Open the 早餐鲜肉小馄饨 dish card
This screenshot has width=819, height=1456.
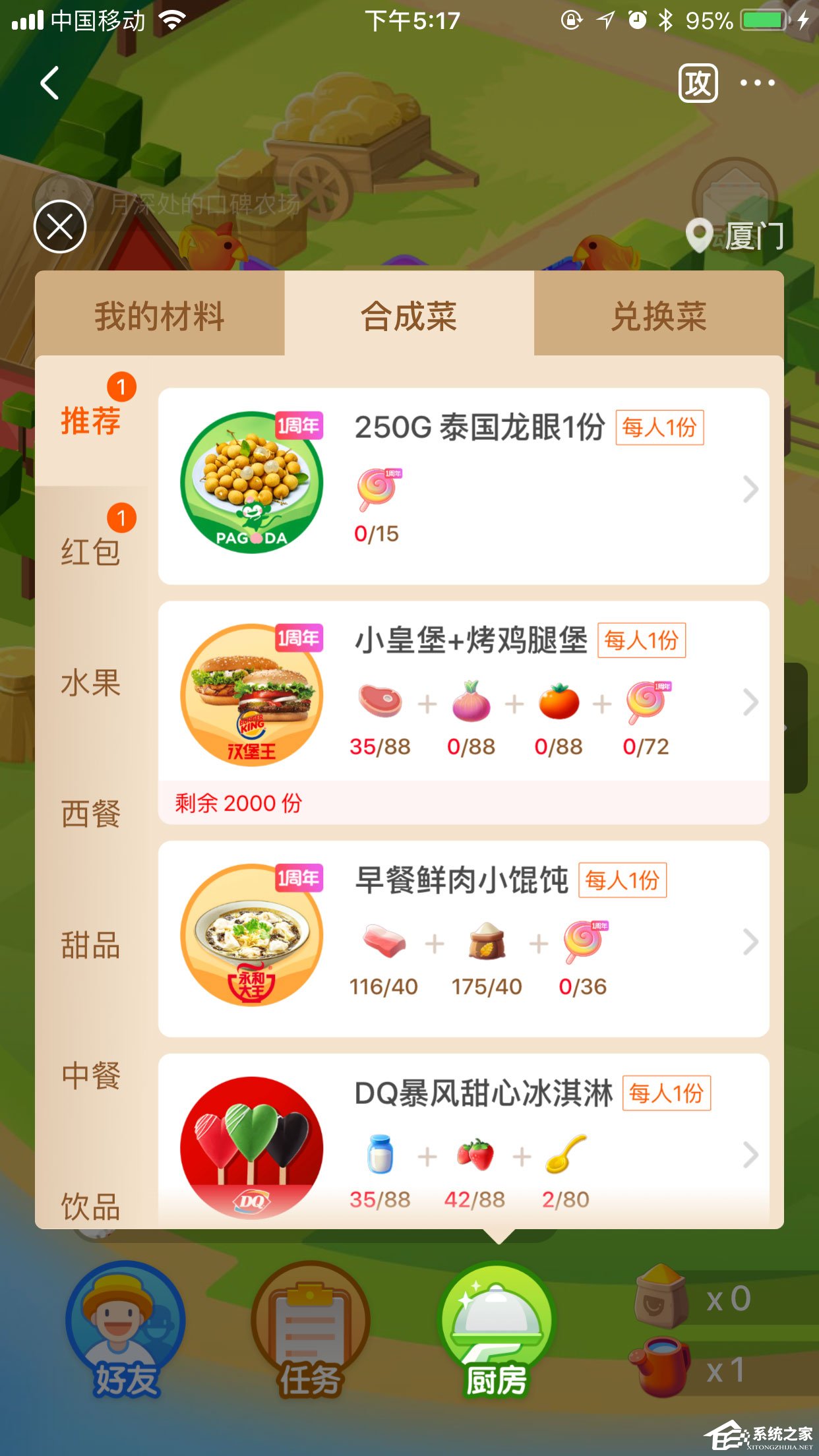coord(463,939)
